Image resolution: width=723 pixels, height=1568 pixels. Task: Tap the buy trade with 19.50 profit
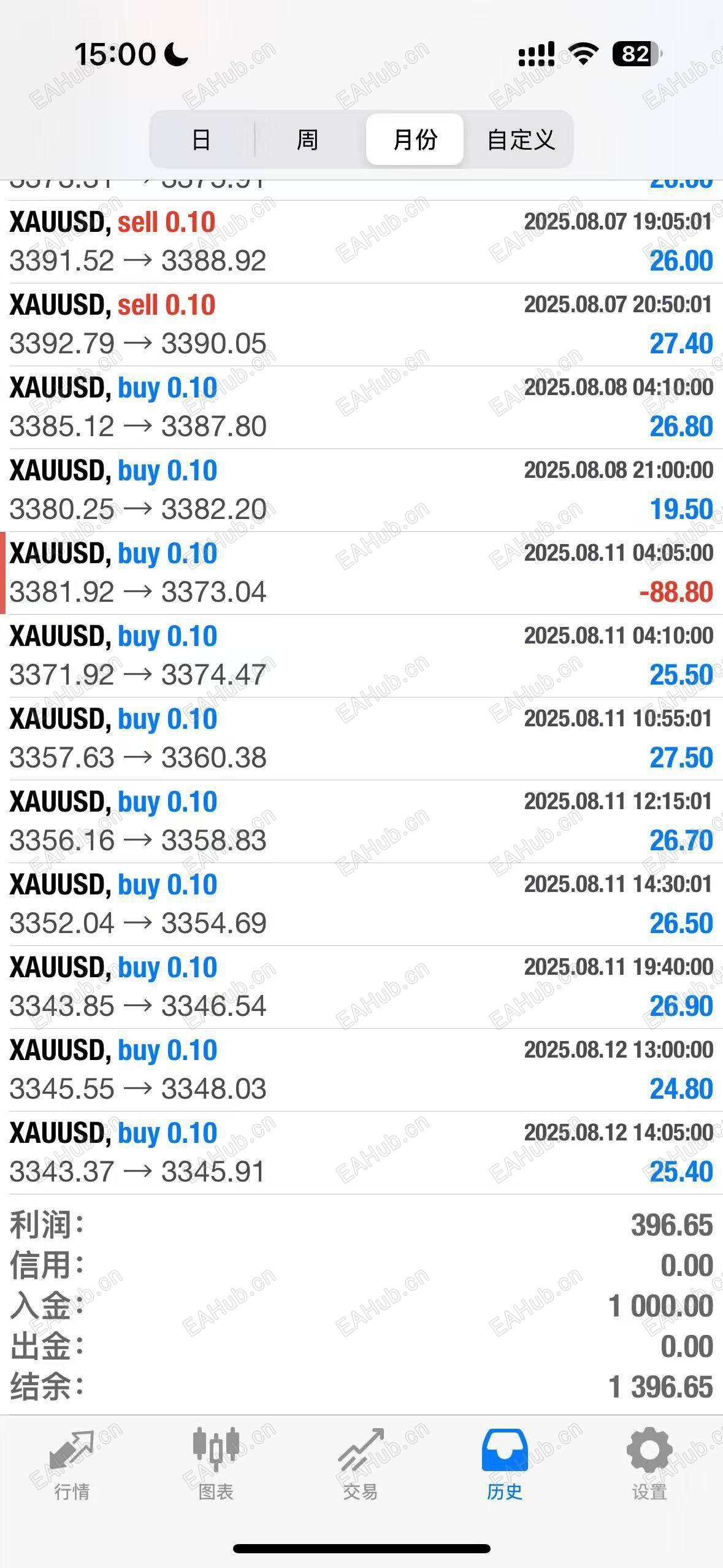[x=361, y=490]
